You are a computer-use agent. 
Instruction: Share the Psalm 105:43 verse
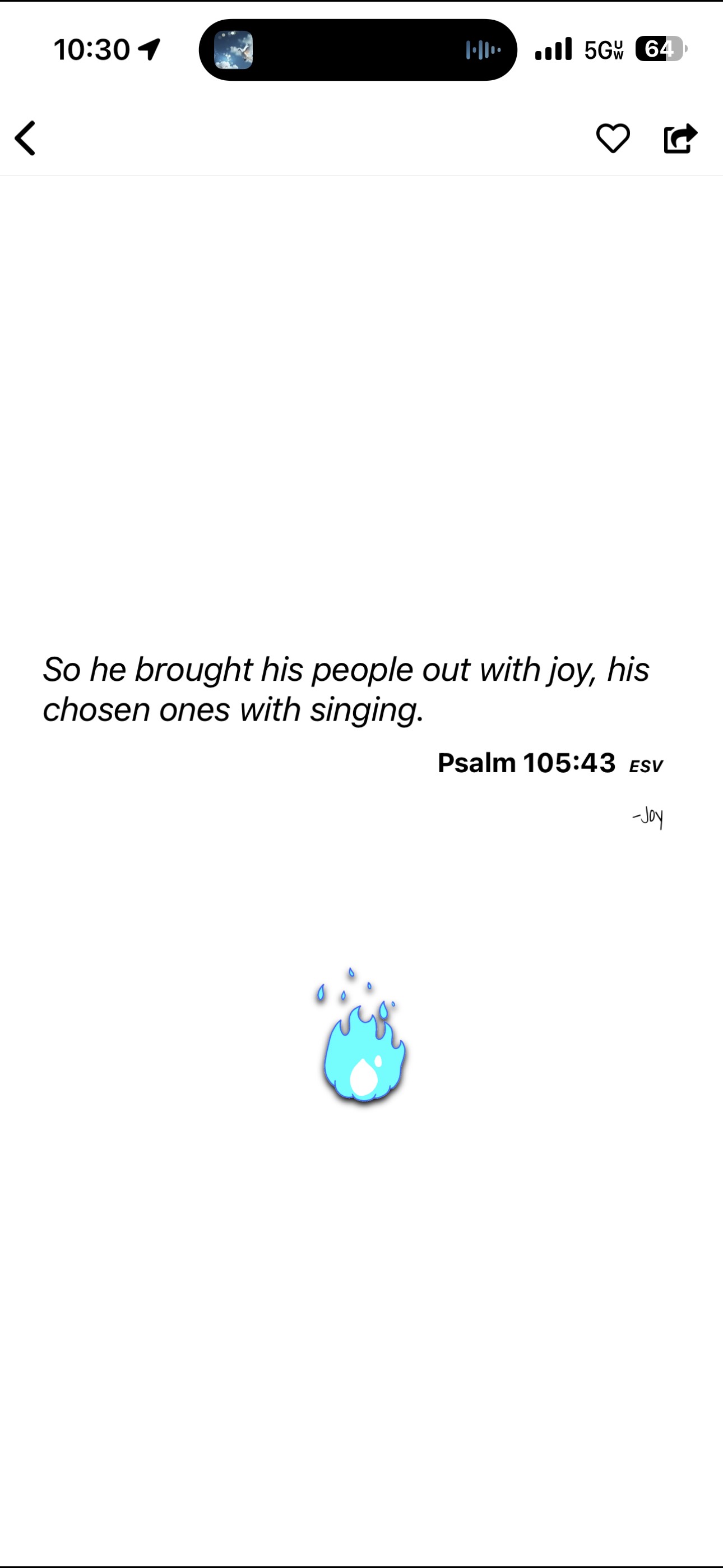[680, 138]
